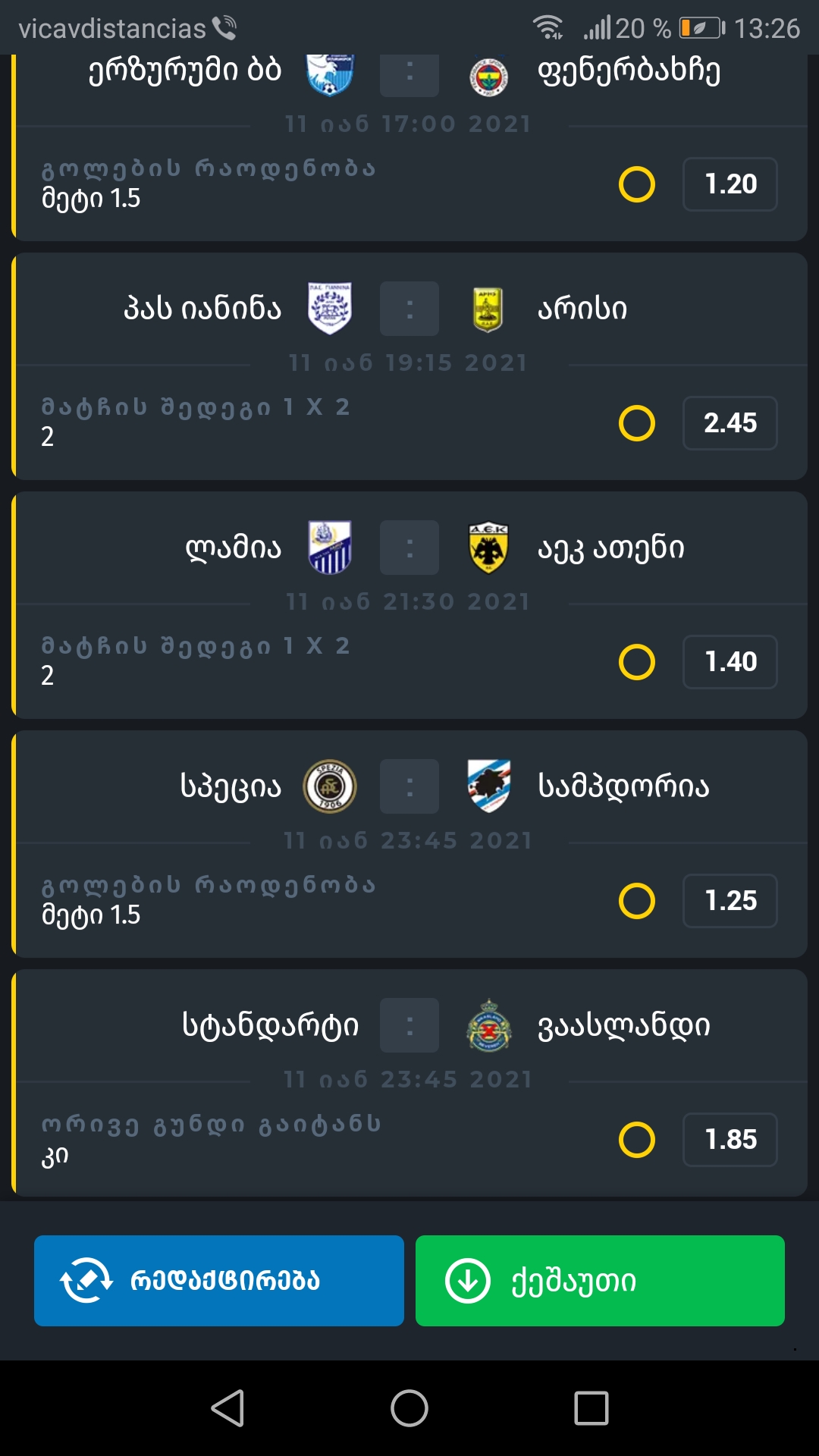The height and width of the screenshot is (1456, 819).
Task: Open the ლამია vs აეკ ათენი match card
Action: coord(409,548)
